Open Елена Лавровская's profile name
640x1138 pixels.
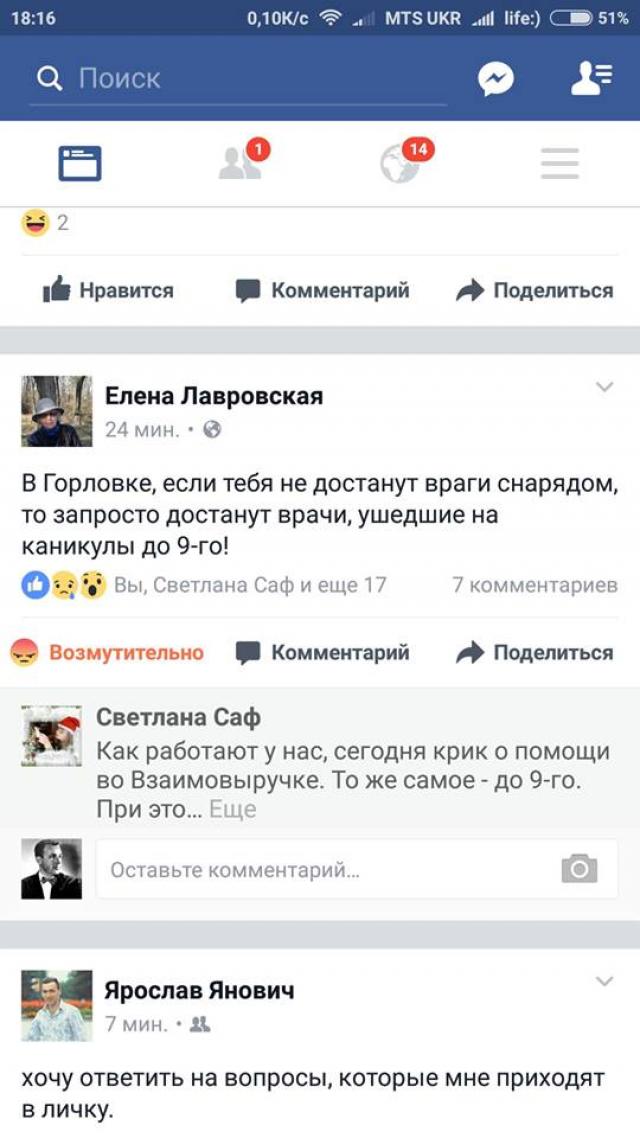(214, 397)
